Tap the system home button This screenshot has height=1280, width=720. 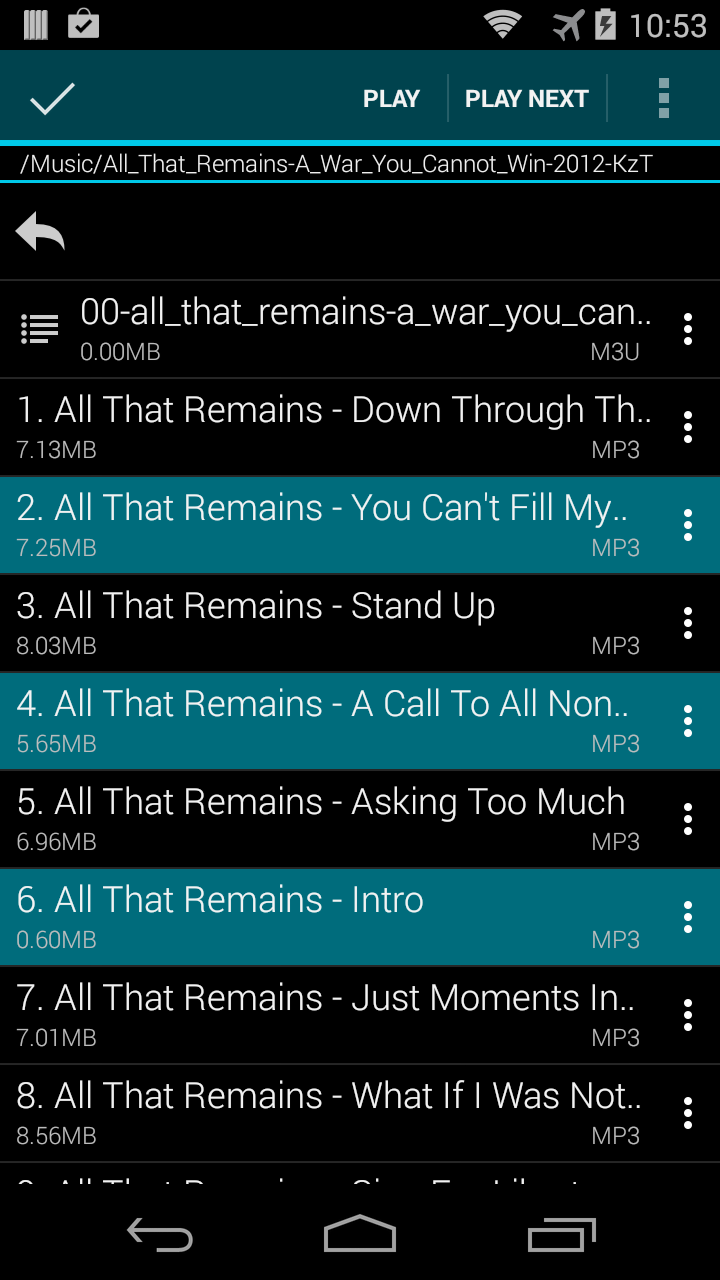point(360,1234)
